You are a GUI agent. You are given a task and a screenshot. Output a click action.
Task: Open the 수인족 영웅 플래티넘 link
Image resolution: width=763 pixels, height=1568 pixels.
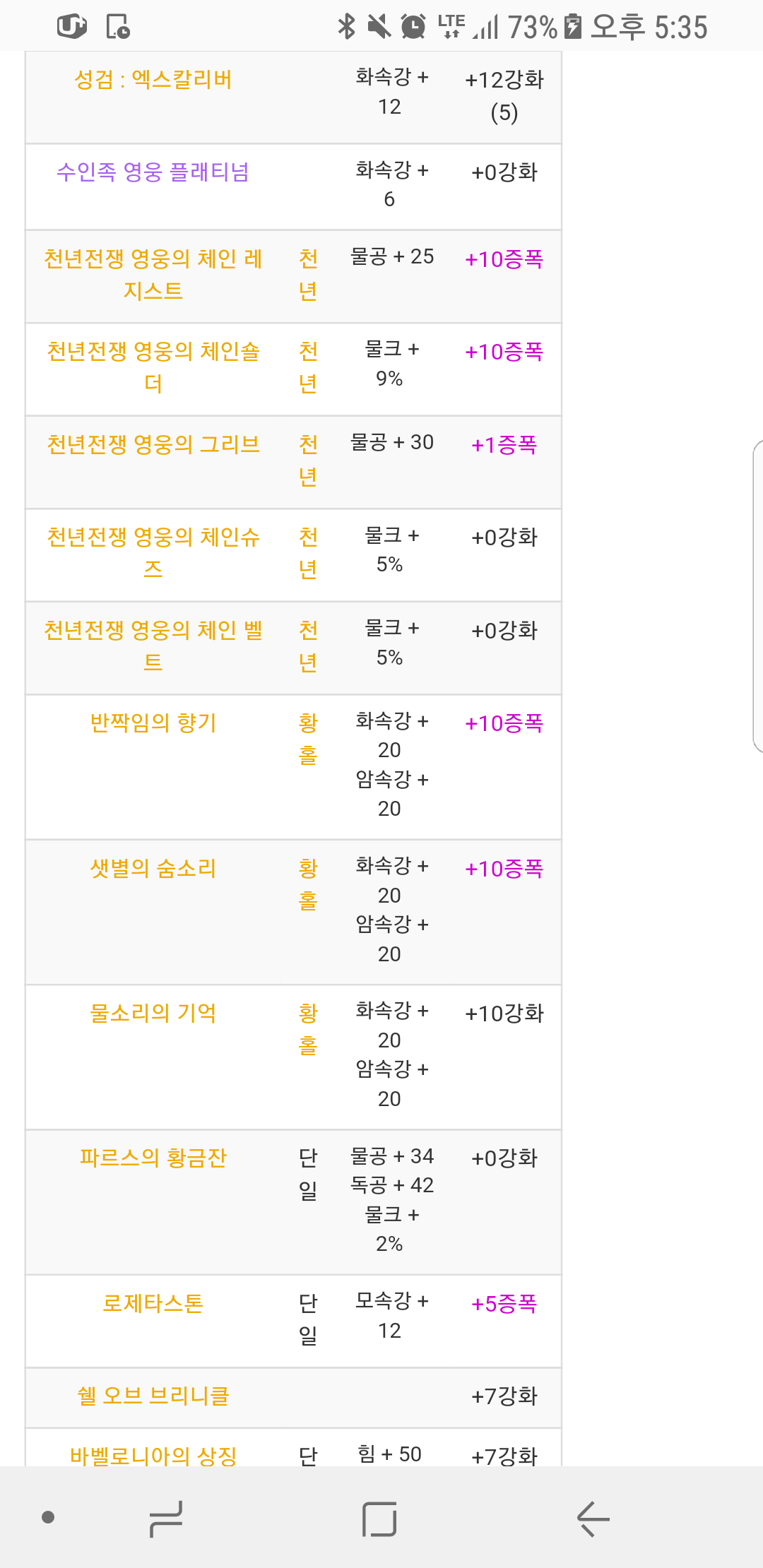pyautogui.click(x=153, y=172)
